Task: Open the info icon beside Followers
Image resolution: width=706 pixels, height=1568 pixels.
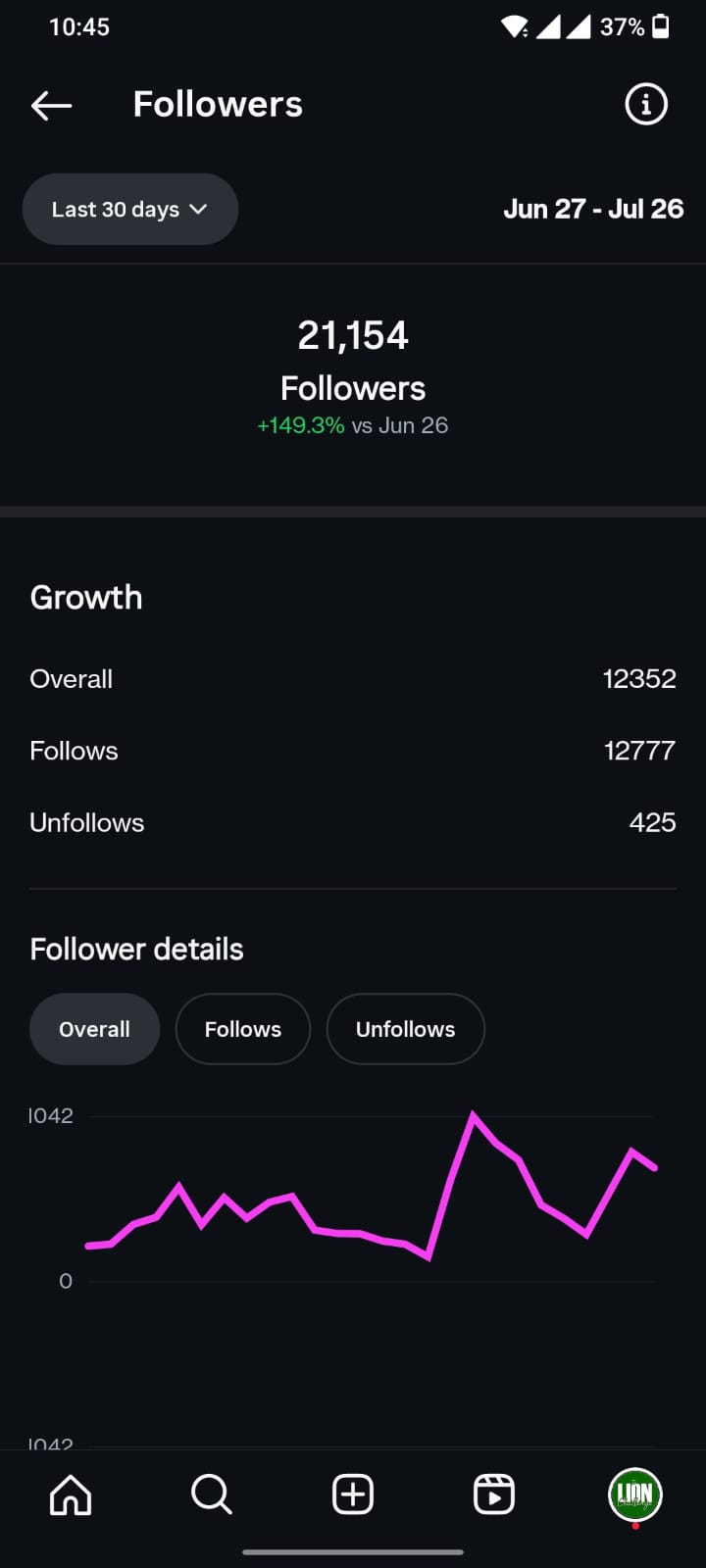Action: pos(646,104)
